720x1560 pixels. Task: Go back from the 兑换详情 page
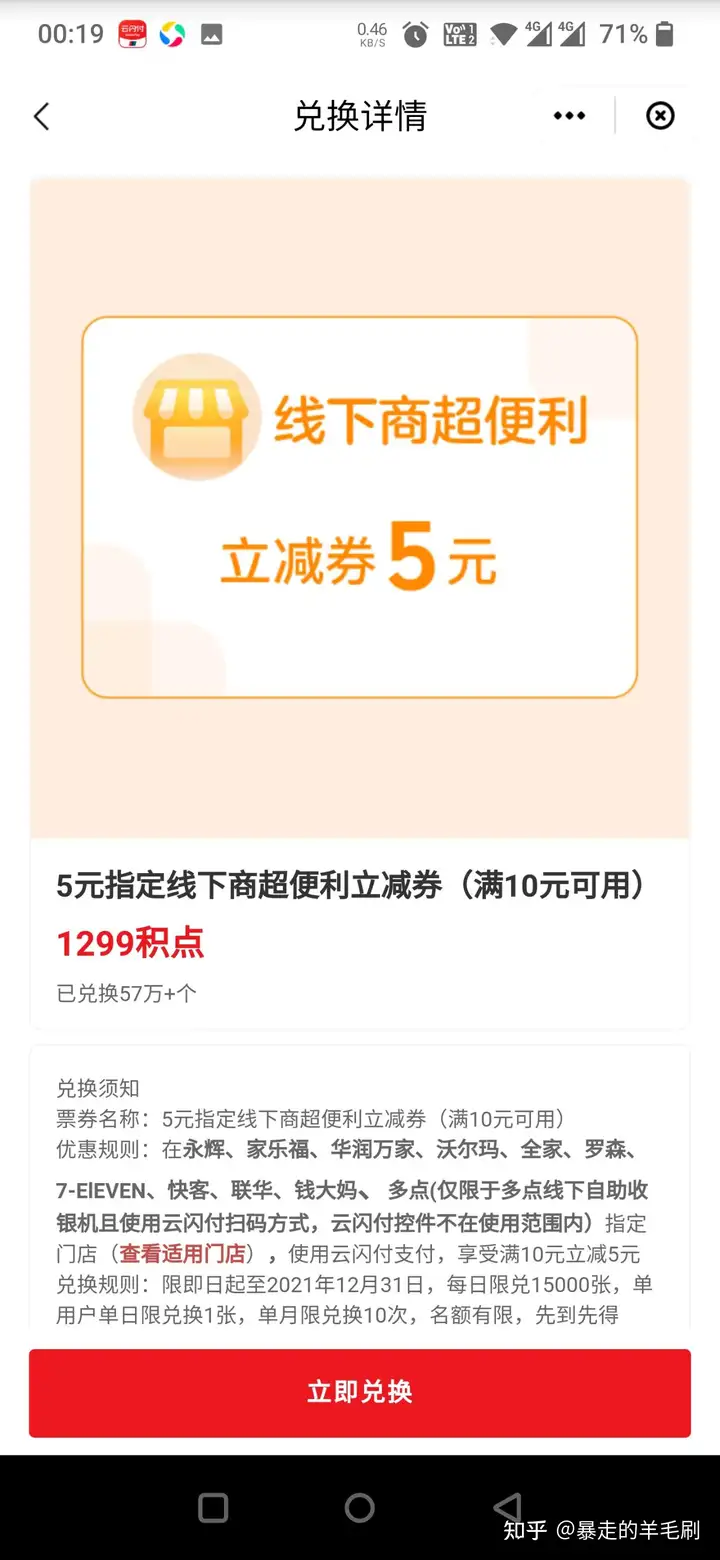coord(41,116)
